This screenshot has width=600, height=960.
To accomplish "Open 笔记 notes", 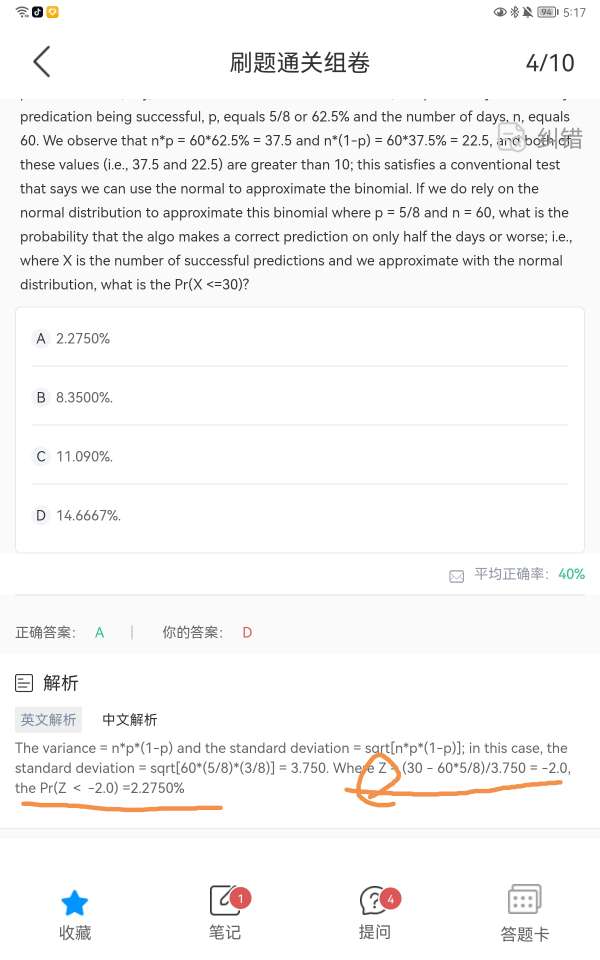I will coord(225,915).
